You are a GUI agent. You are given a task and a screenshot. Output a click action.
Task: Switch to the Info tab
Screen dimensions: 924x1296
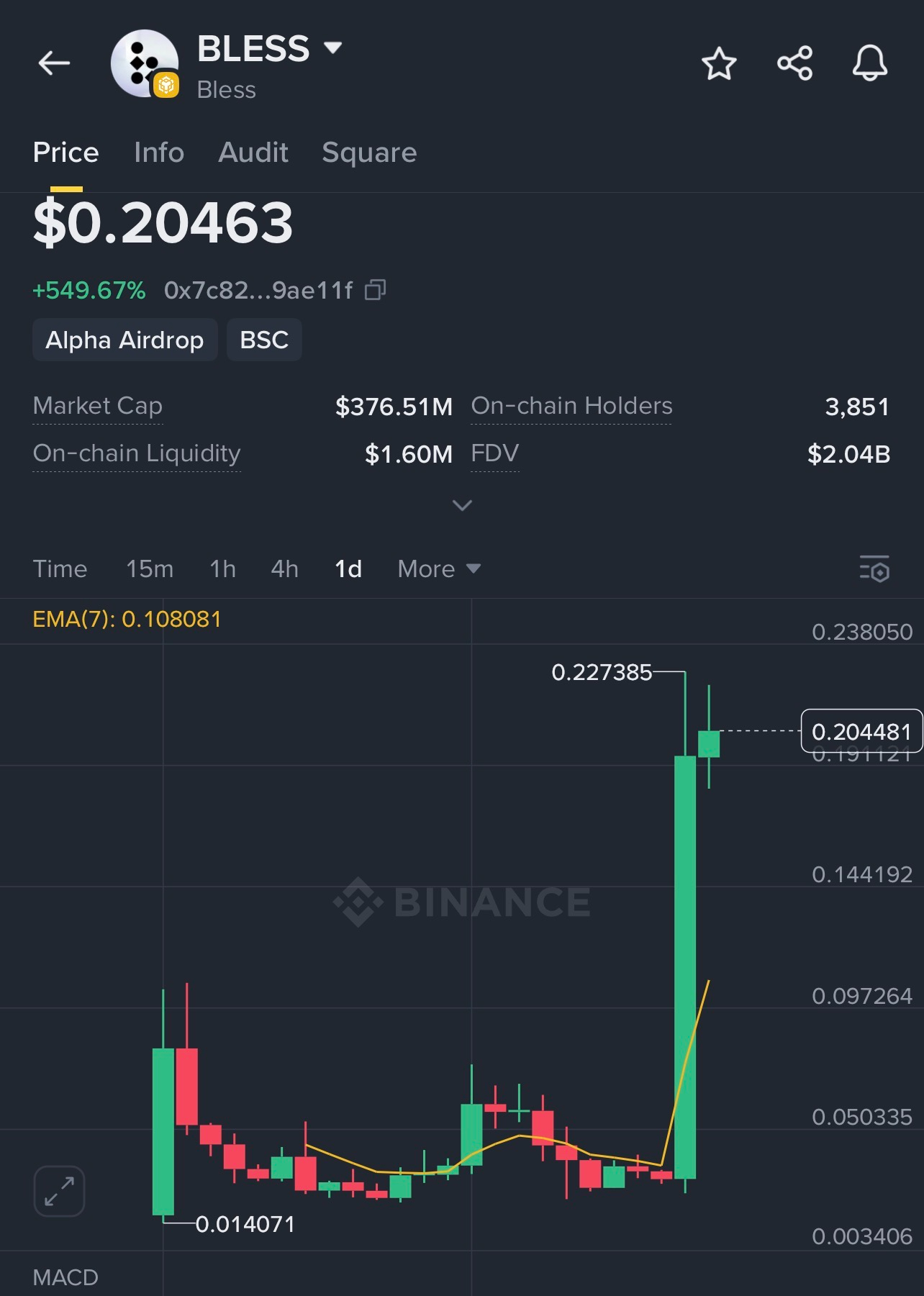[x=159, y=153]
